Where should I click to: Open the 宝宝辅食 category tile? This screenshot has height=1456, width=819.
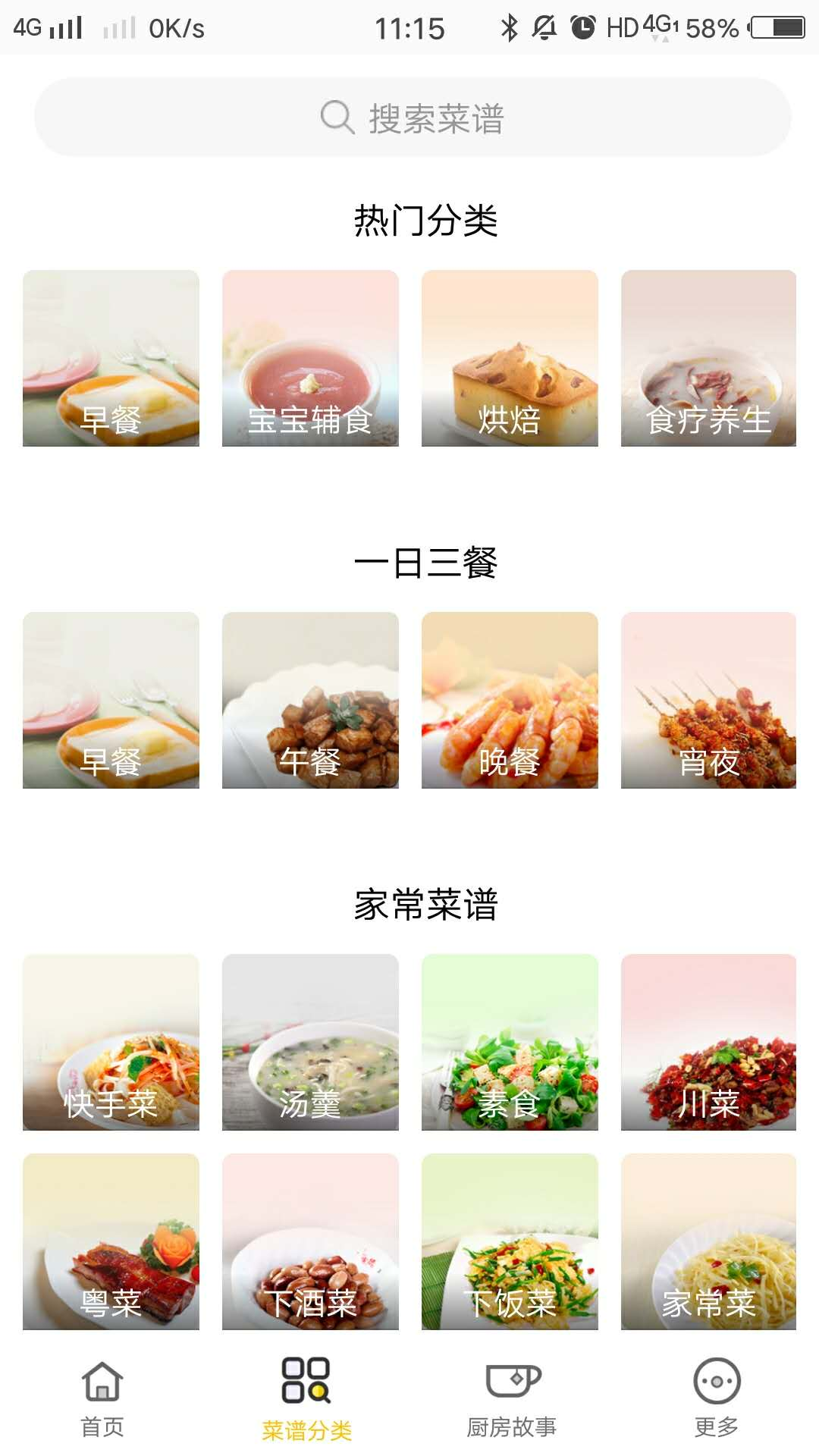pos(310,358)
